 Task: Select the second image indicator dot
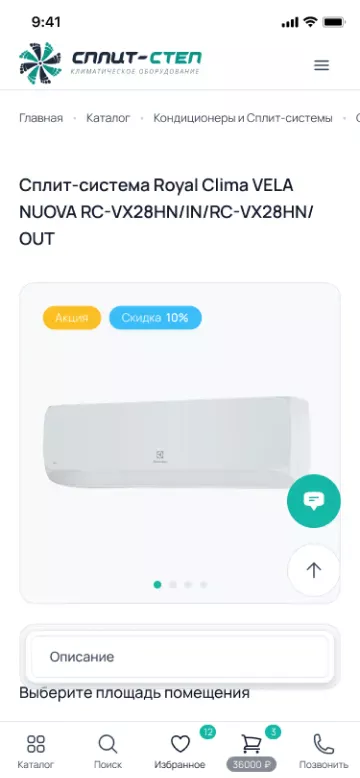tap(173, 584)
